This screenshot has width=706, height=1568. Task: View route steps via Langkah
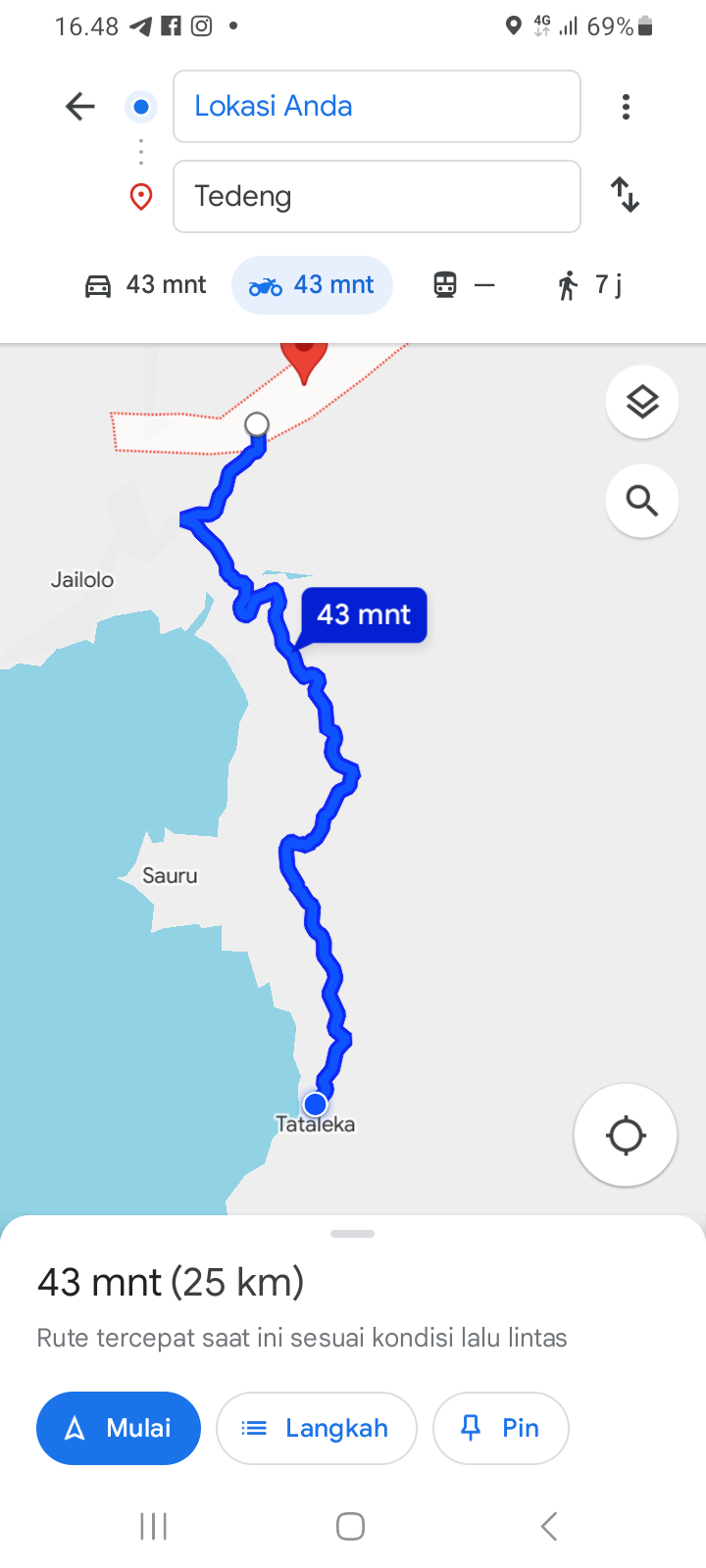[x=317, y=1428]
